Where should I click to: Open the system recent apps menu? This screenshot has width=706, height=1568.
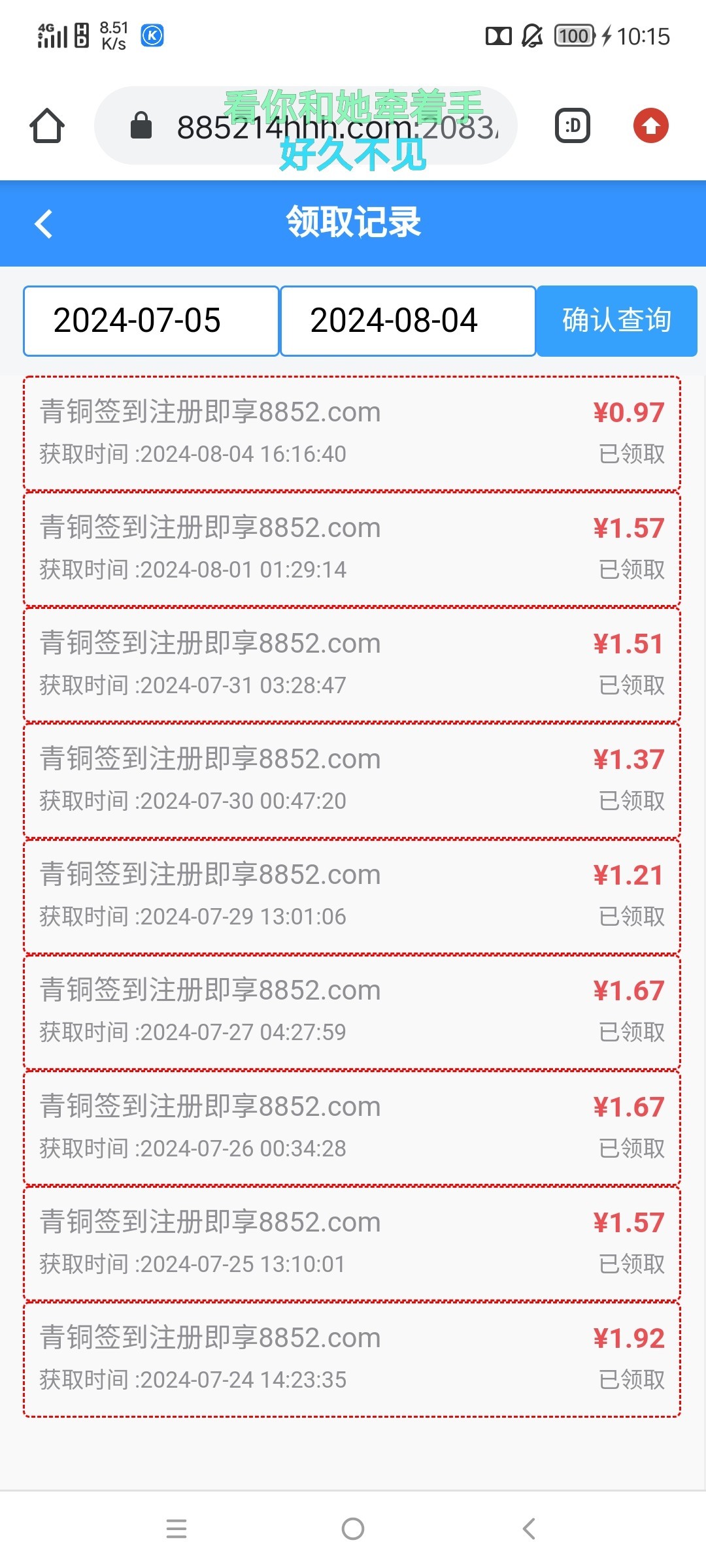[x=176, y=1529]
